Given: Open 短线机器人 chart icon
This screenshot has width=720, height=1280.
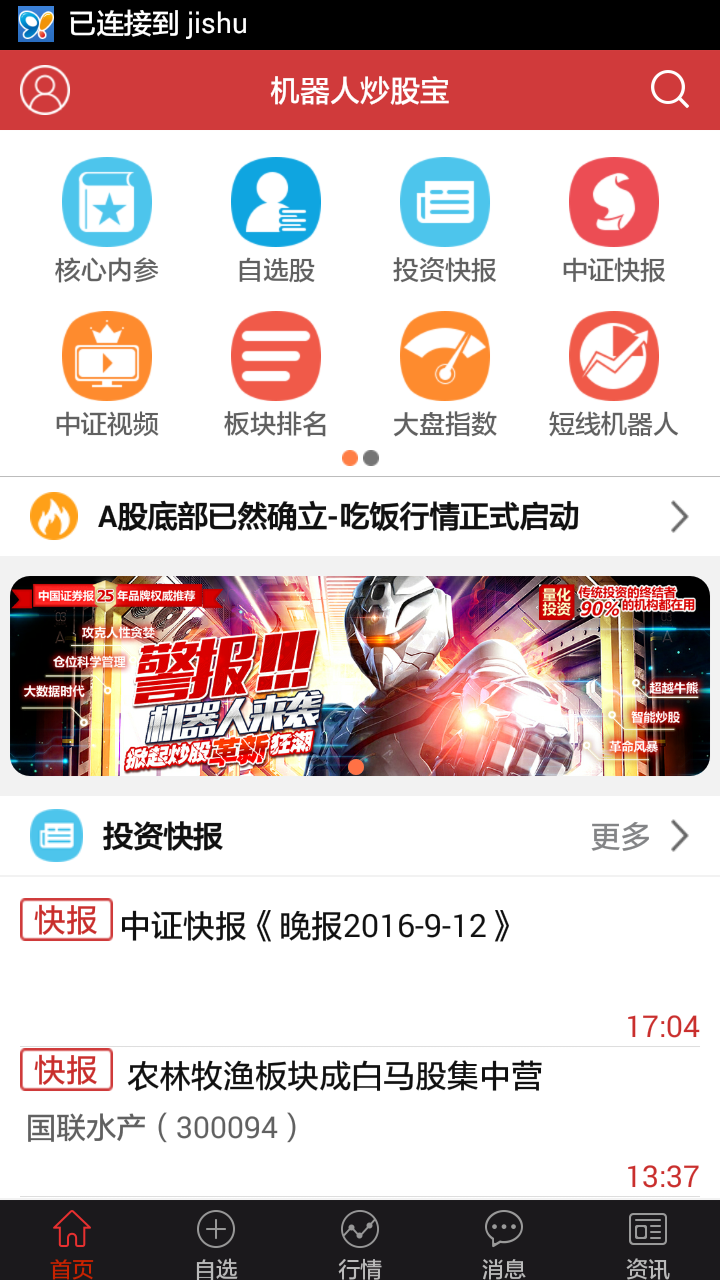Looking at the screenshot, I should 613,355.
